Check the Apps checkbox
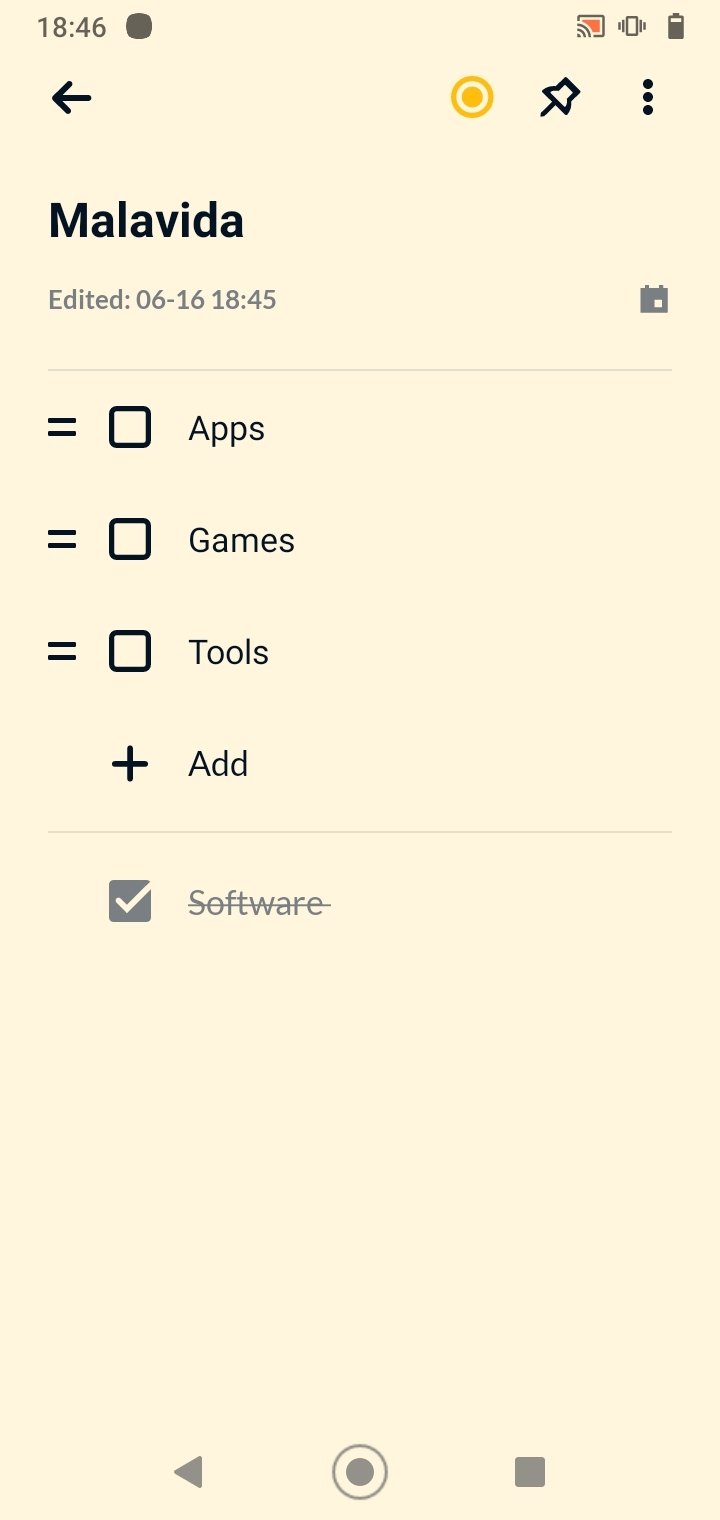Screen dimensions: 720x1520 click(130, 428)
